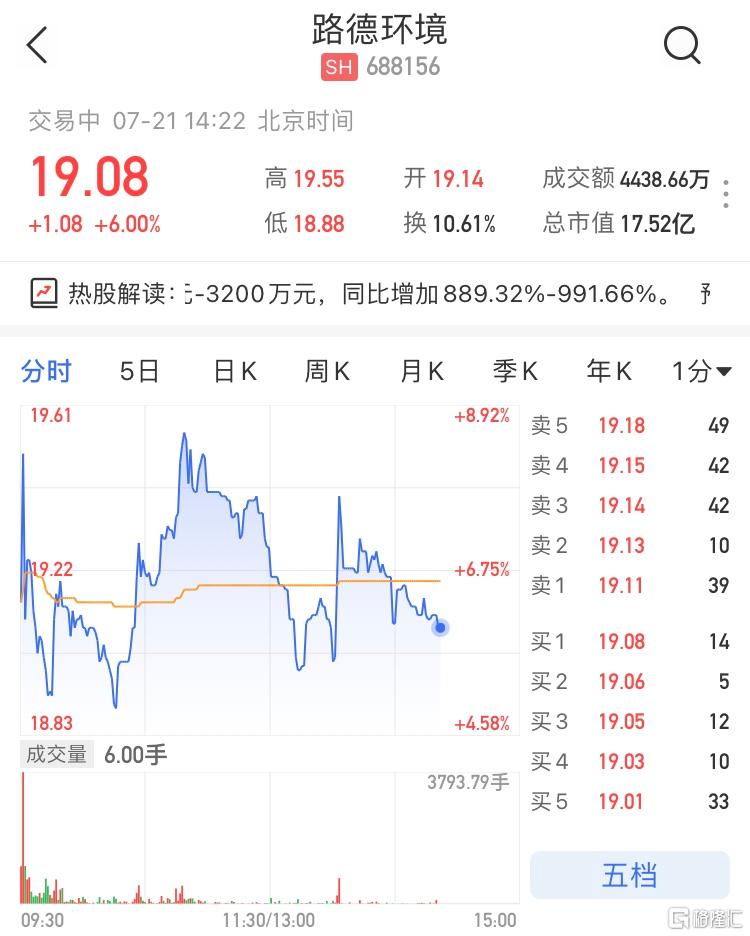Open the search magnifier icon
Screen dimensions: 750x936
(682, 45)
